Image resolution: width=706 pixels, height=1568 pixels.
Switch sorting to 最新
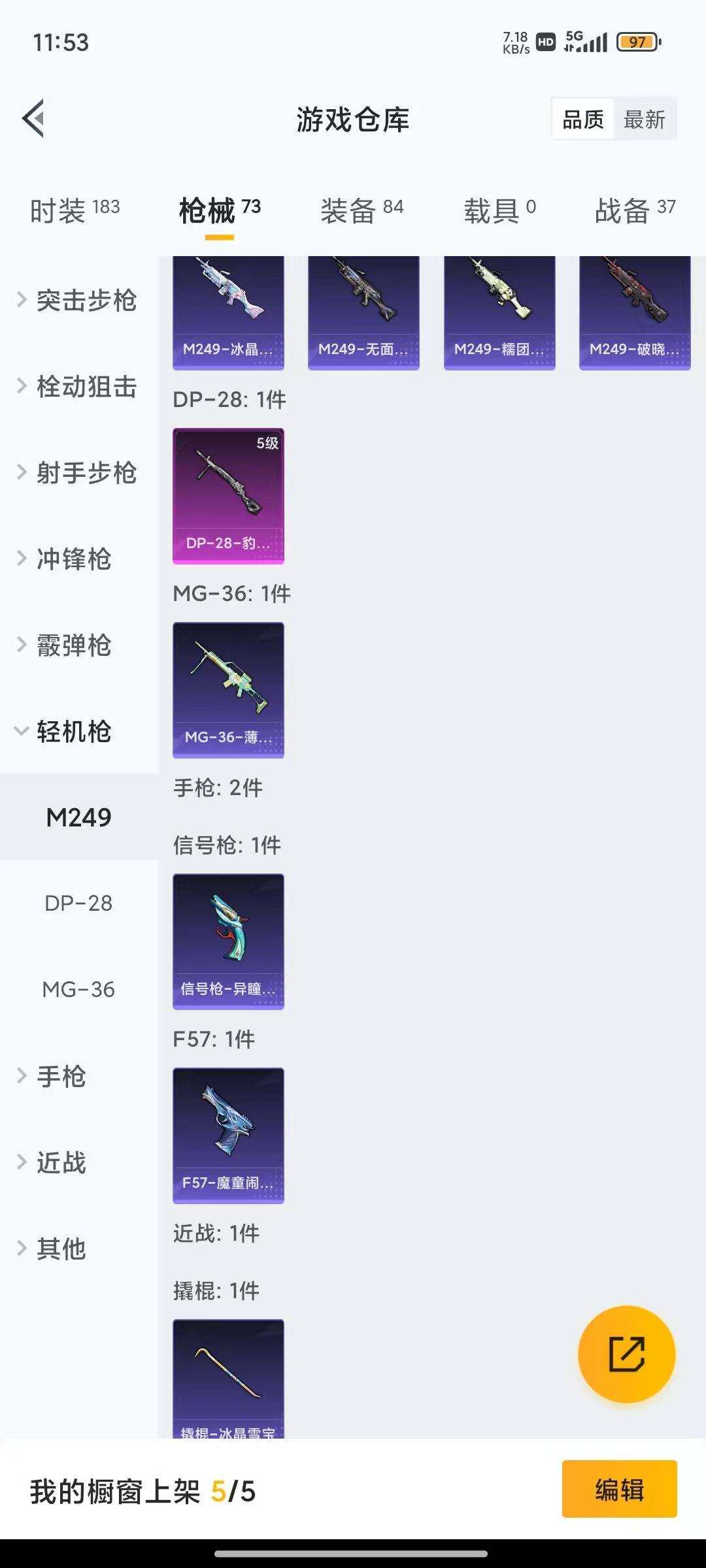pos(645,119)
